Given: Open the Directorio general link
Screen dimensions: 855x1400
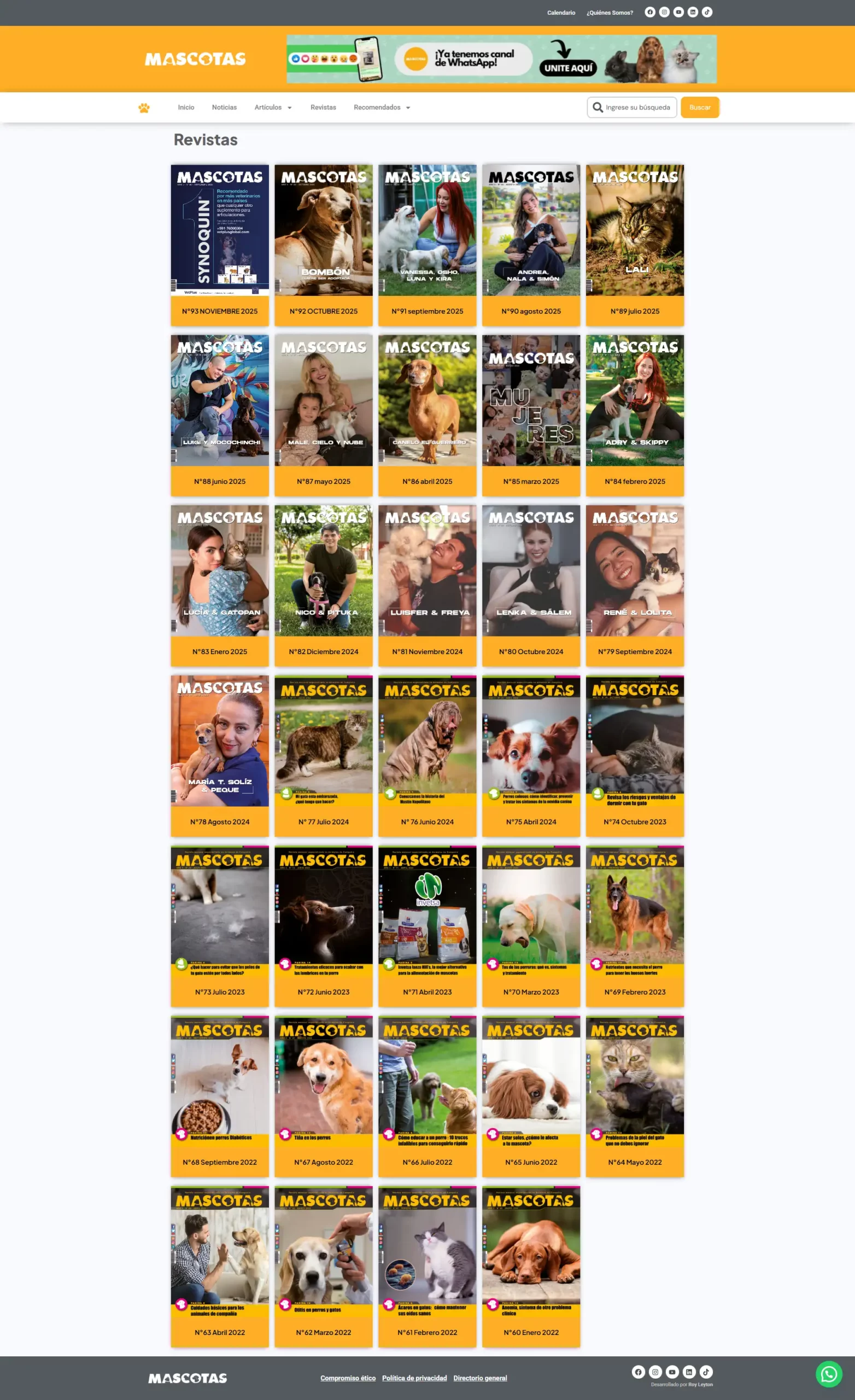Looking at the screenshot, I should (x=479, y=1378).
